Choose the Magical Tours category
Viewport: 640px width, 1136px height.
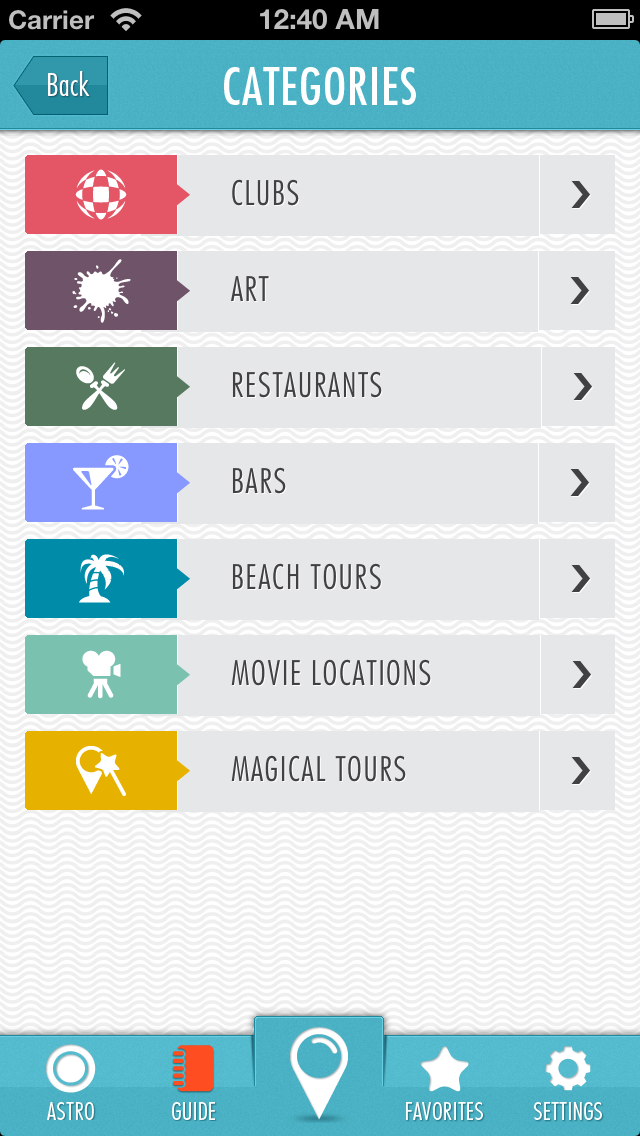pos(320,770)
